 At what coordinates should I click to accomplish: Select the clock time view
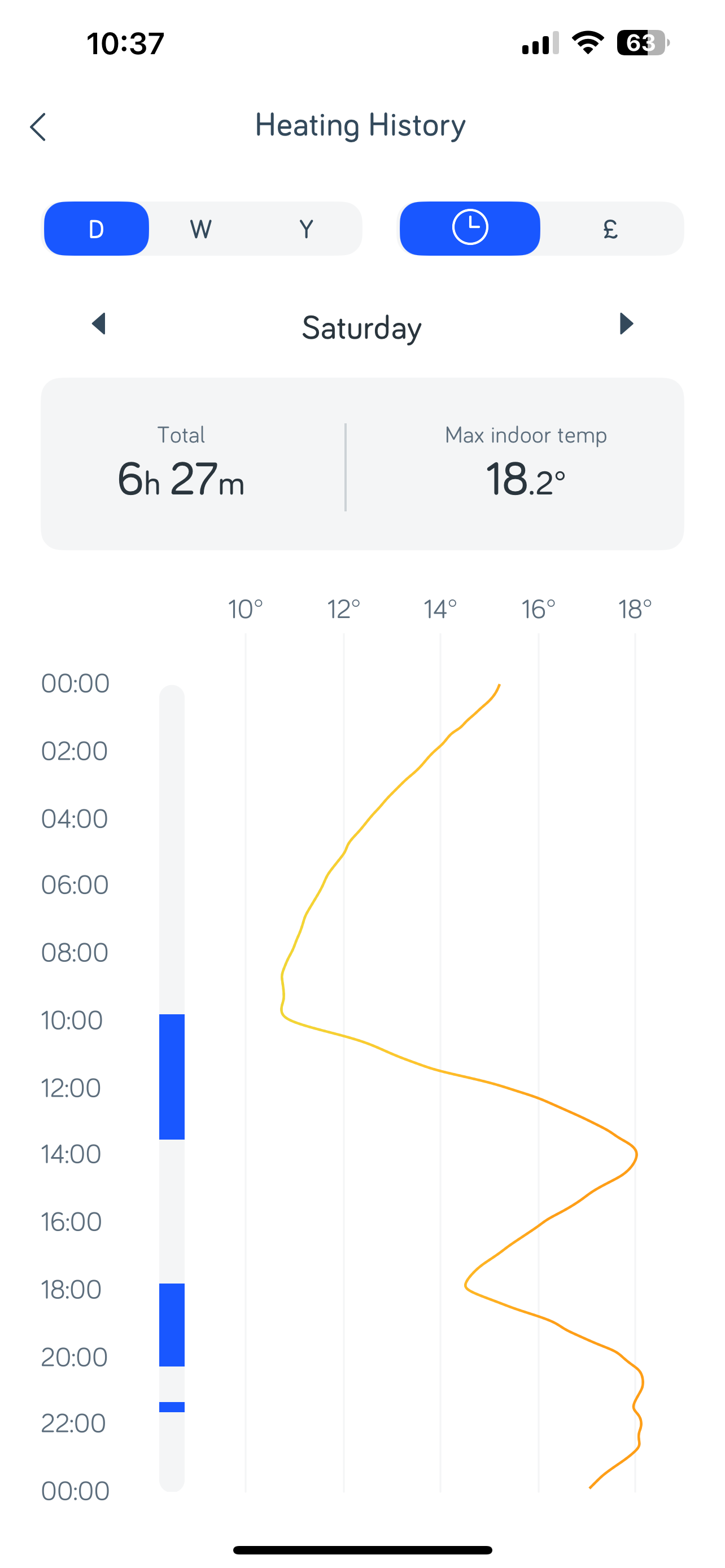(469, 228)
